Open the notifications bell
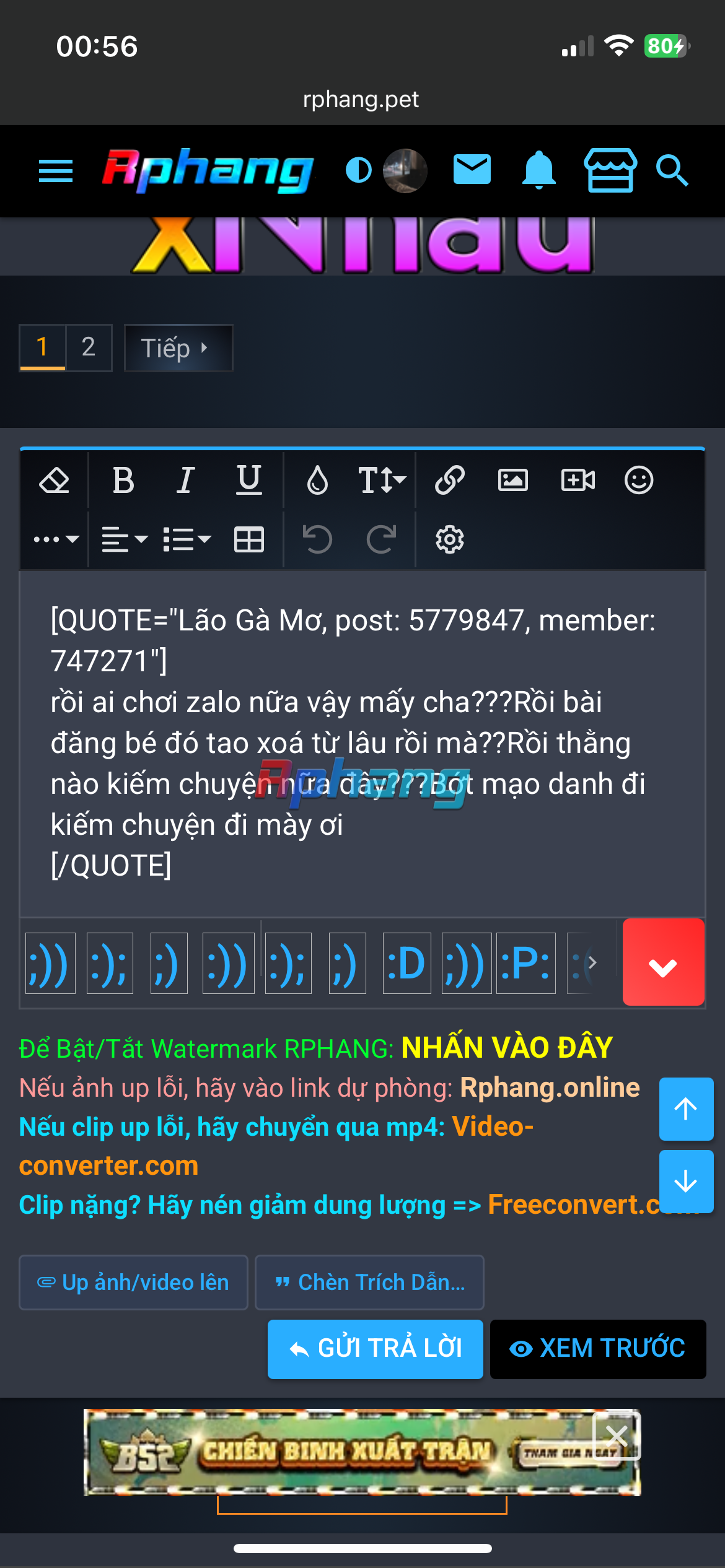 (x=539, y=170)
